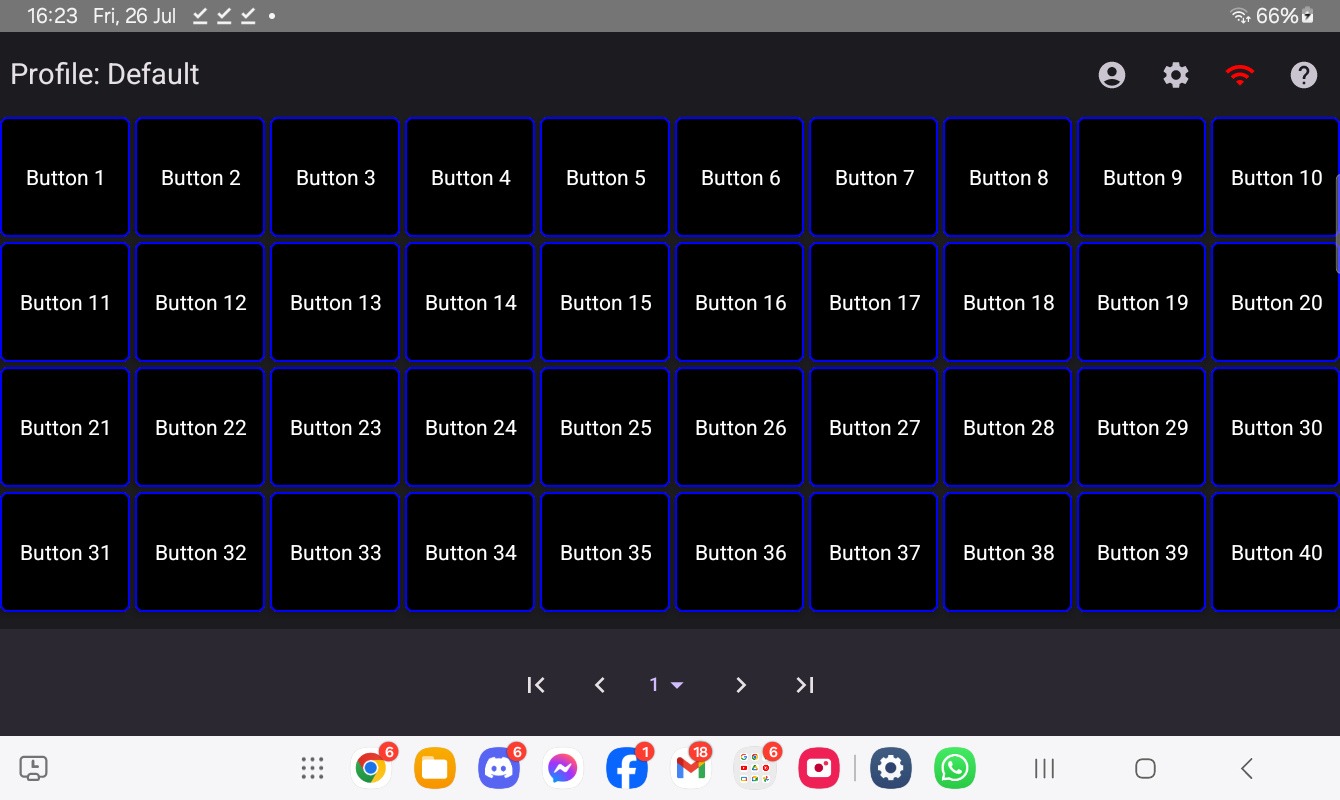Tap Button 1
Image resolution: width=1340 pixels, height=800 pixels.
(65, 178)
